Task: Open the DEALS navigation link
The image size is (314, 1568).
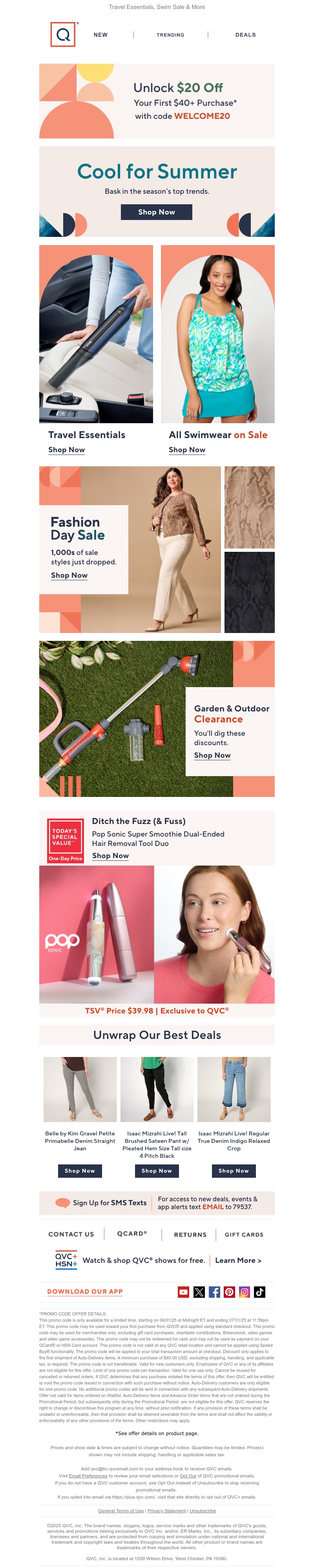Action: (x=245, y=35)
